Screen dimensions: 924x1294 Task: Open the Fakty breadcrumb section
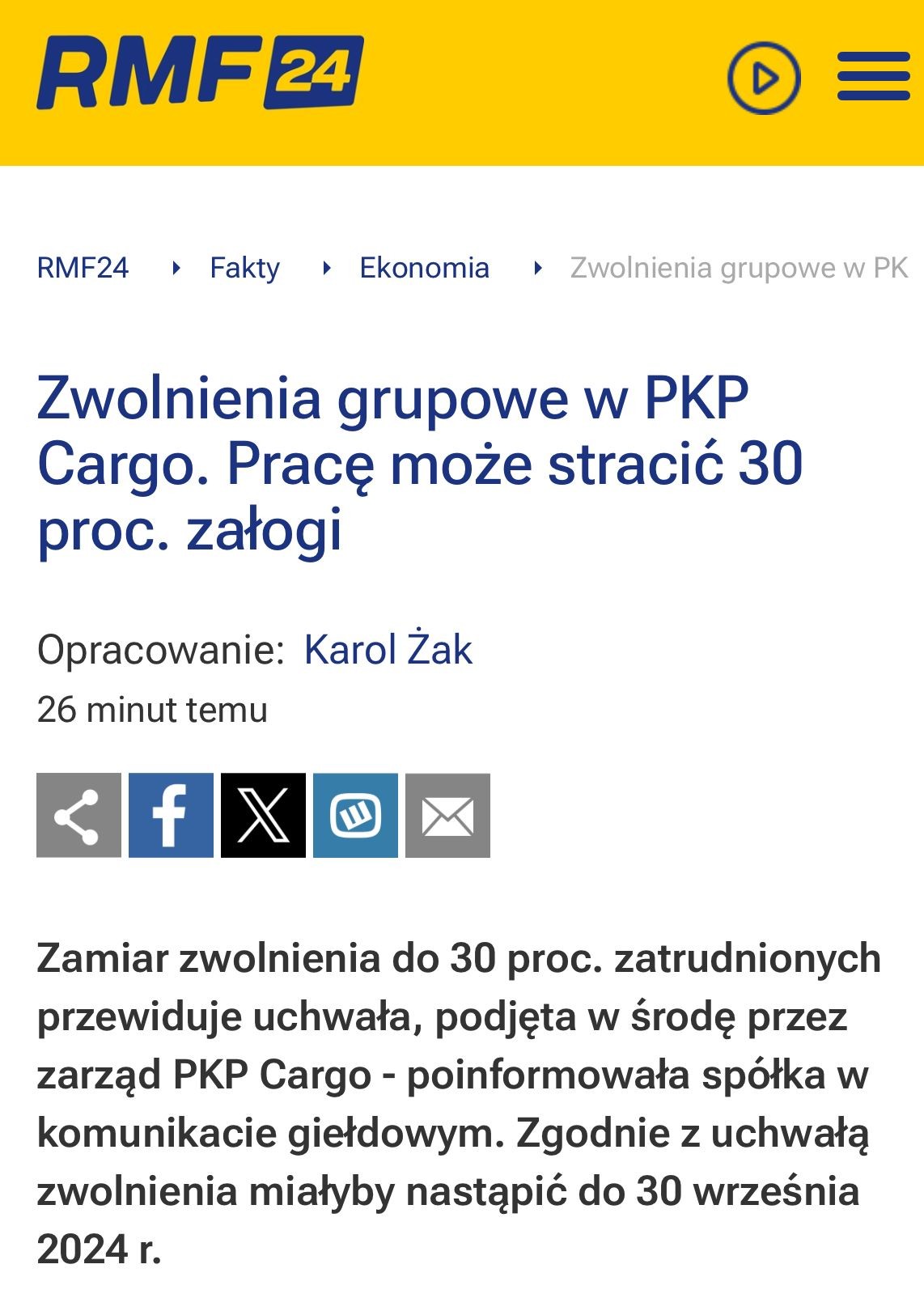point(244,268)
